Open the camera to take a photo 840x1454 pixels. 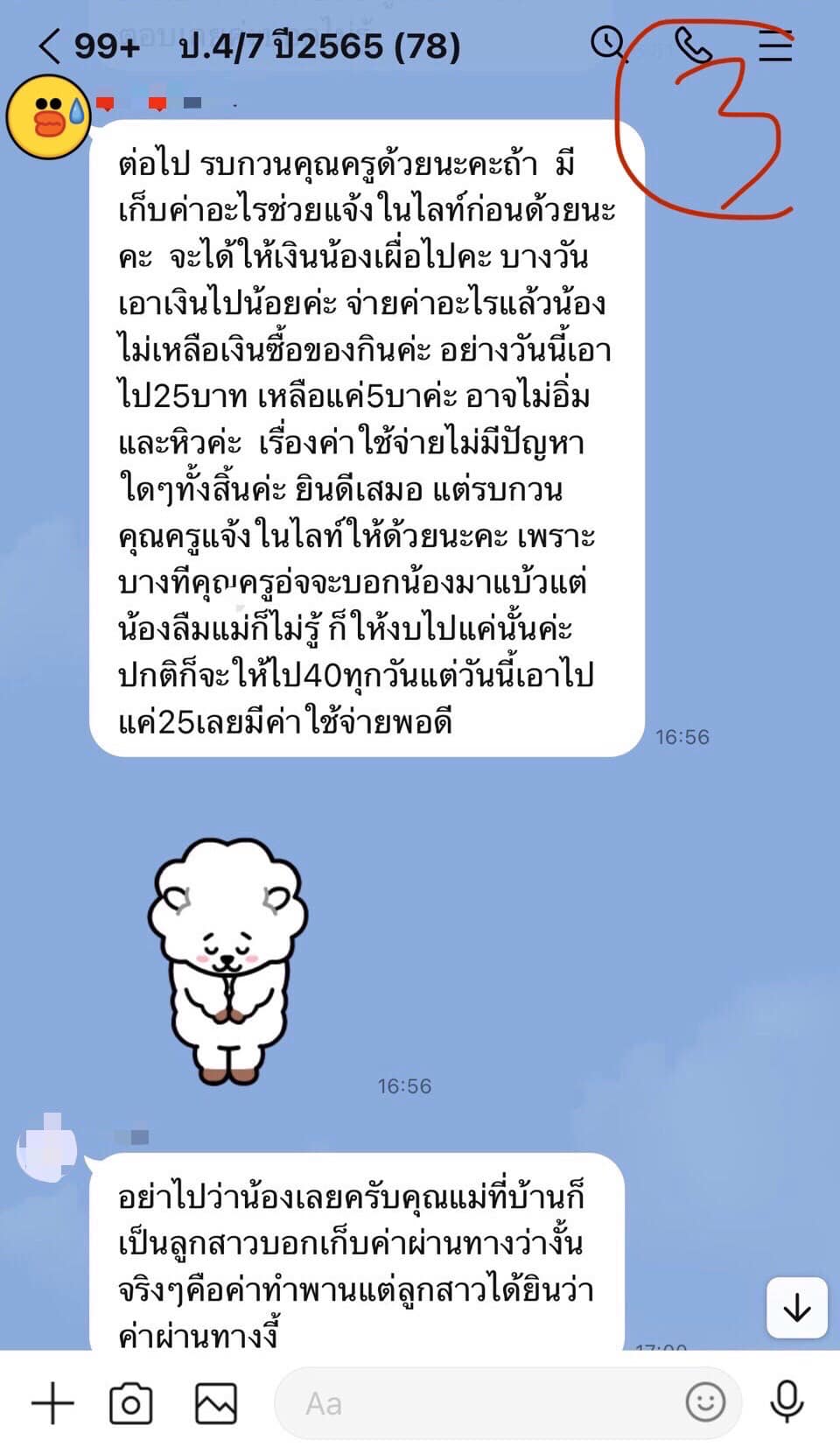click(x=130, y=1403)
